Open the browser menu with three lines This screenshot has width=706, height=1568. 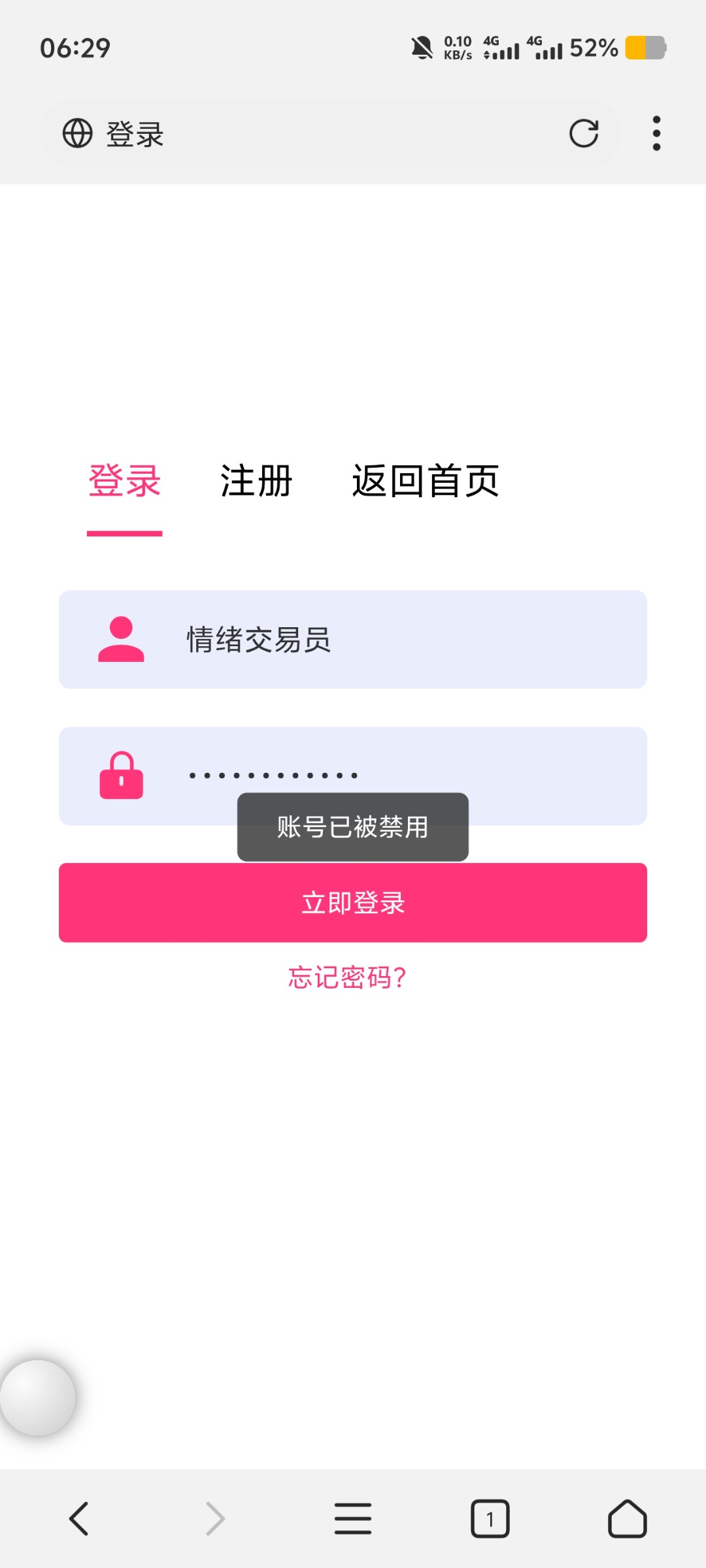click(x=353, y=1518)
